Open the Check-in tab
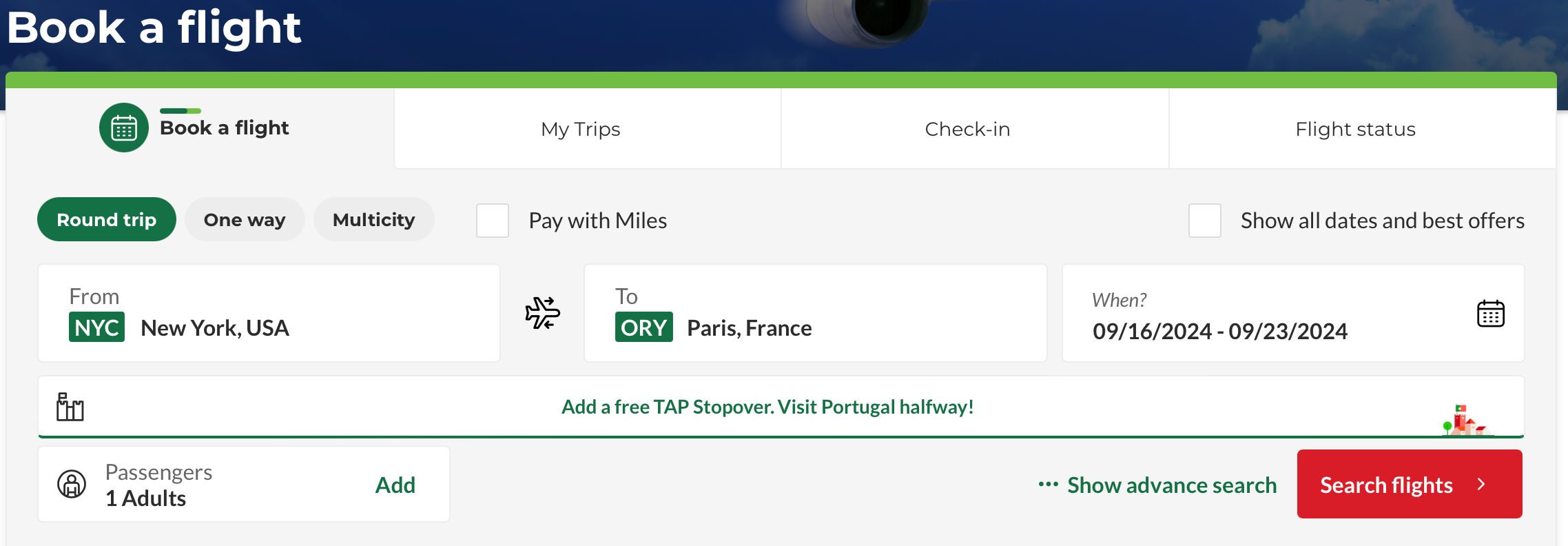The image size is (1568, 546). tap(967, 129)
